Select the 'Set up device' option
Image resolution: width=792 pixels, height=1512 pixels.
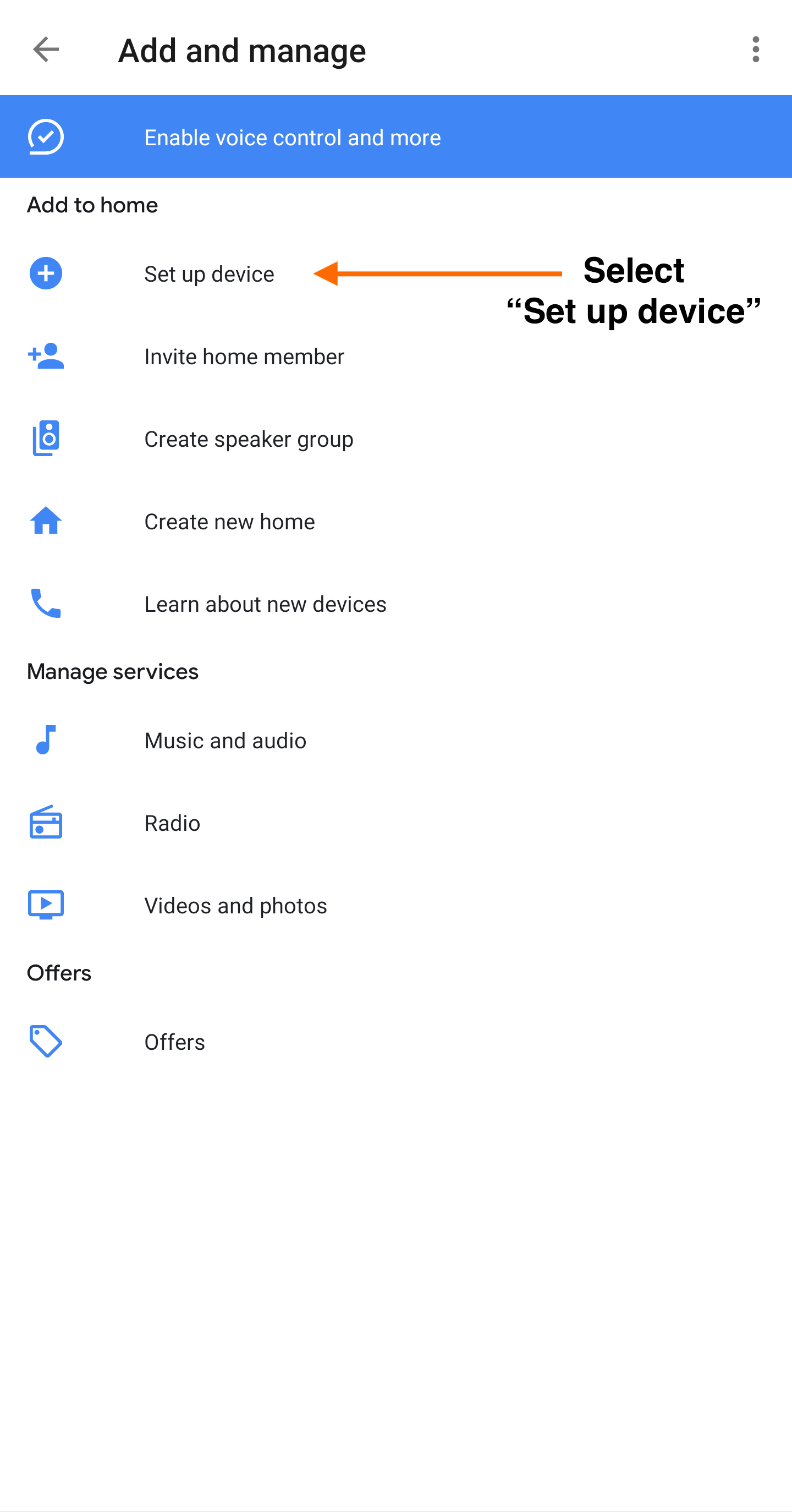[210, 273]
